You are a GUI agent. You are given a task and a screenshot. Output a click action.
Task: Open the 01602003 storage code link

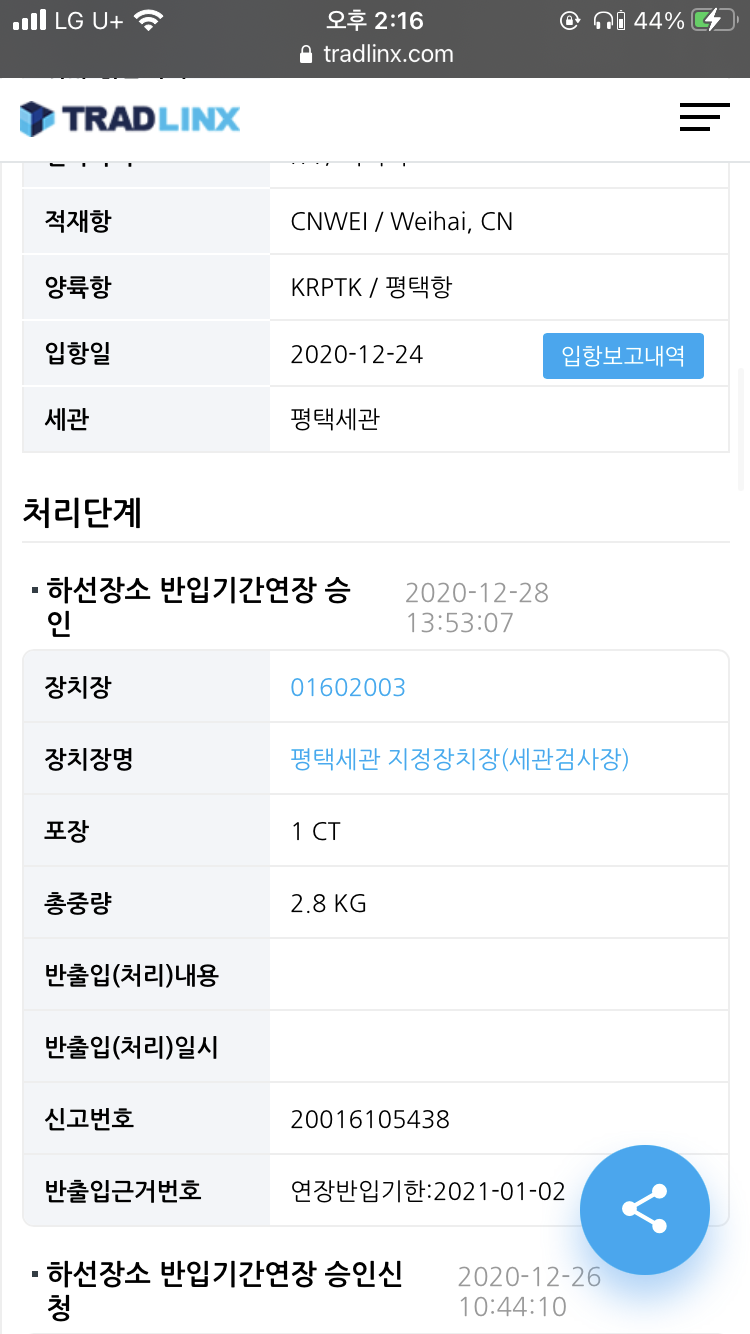348,688
